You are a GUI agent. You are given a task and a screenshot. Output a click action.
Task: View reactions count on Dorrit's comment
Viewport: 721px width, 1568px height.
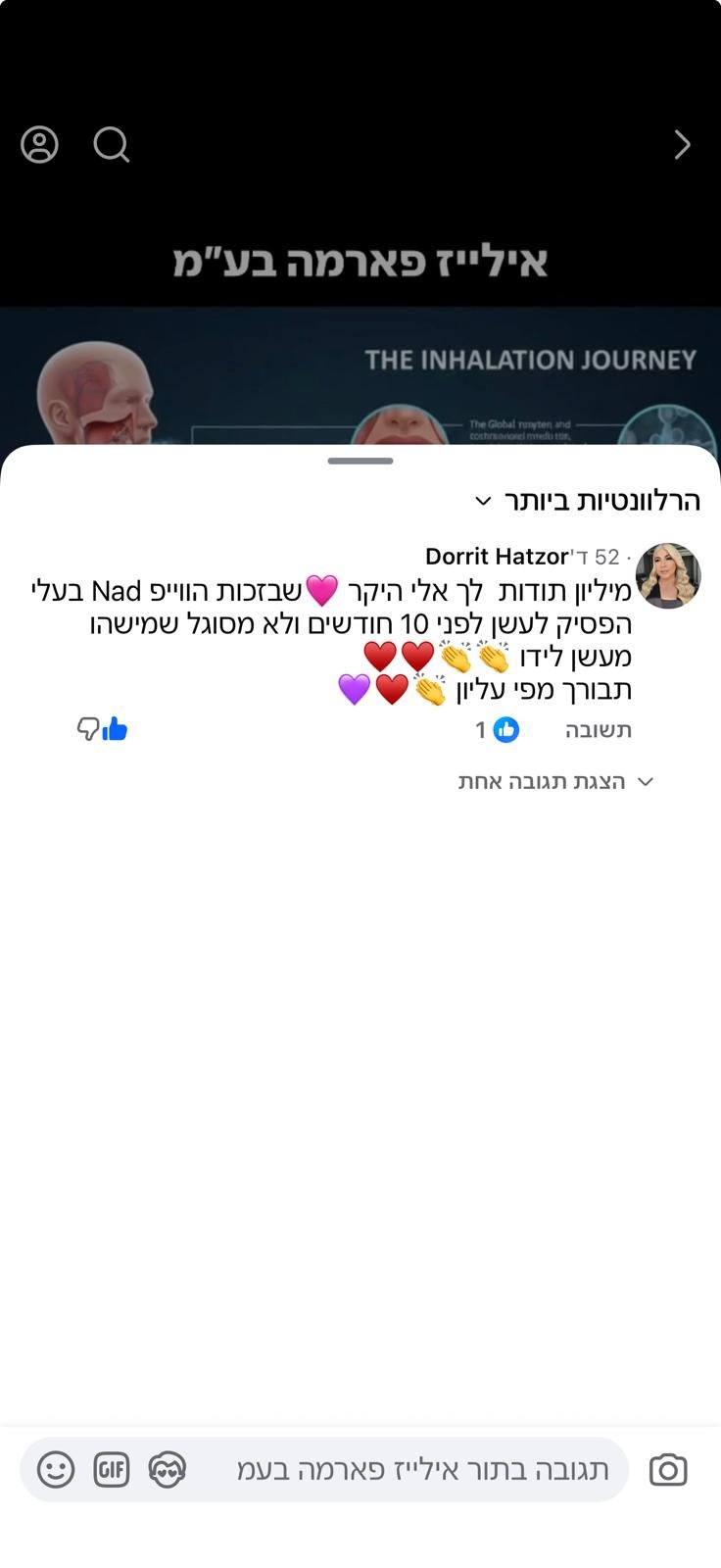pyautogui.click(x=498, y=730)
